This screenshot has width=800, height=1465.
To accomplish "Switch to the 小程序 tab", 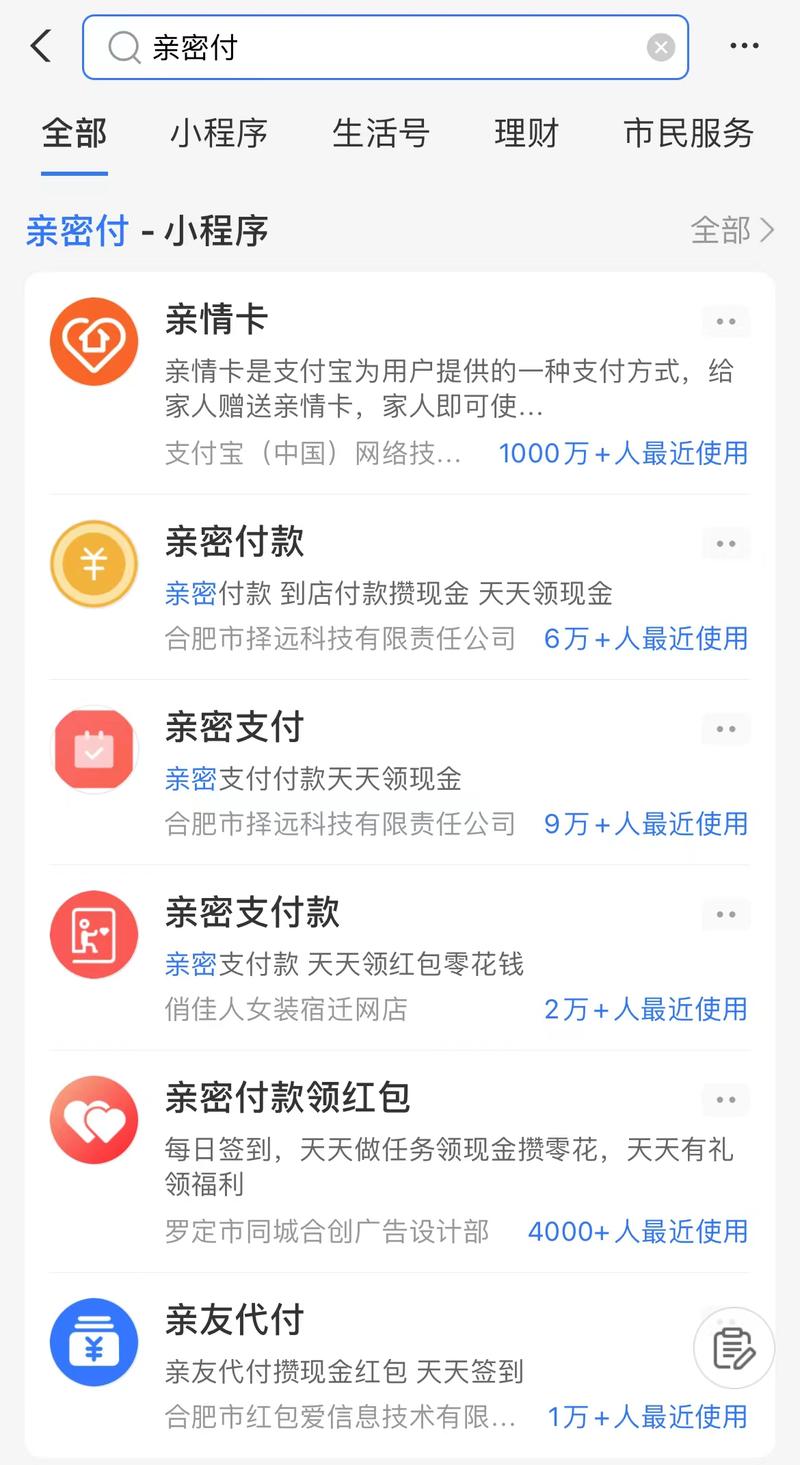I will click(x=219, y=133).
